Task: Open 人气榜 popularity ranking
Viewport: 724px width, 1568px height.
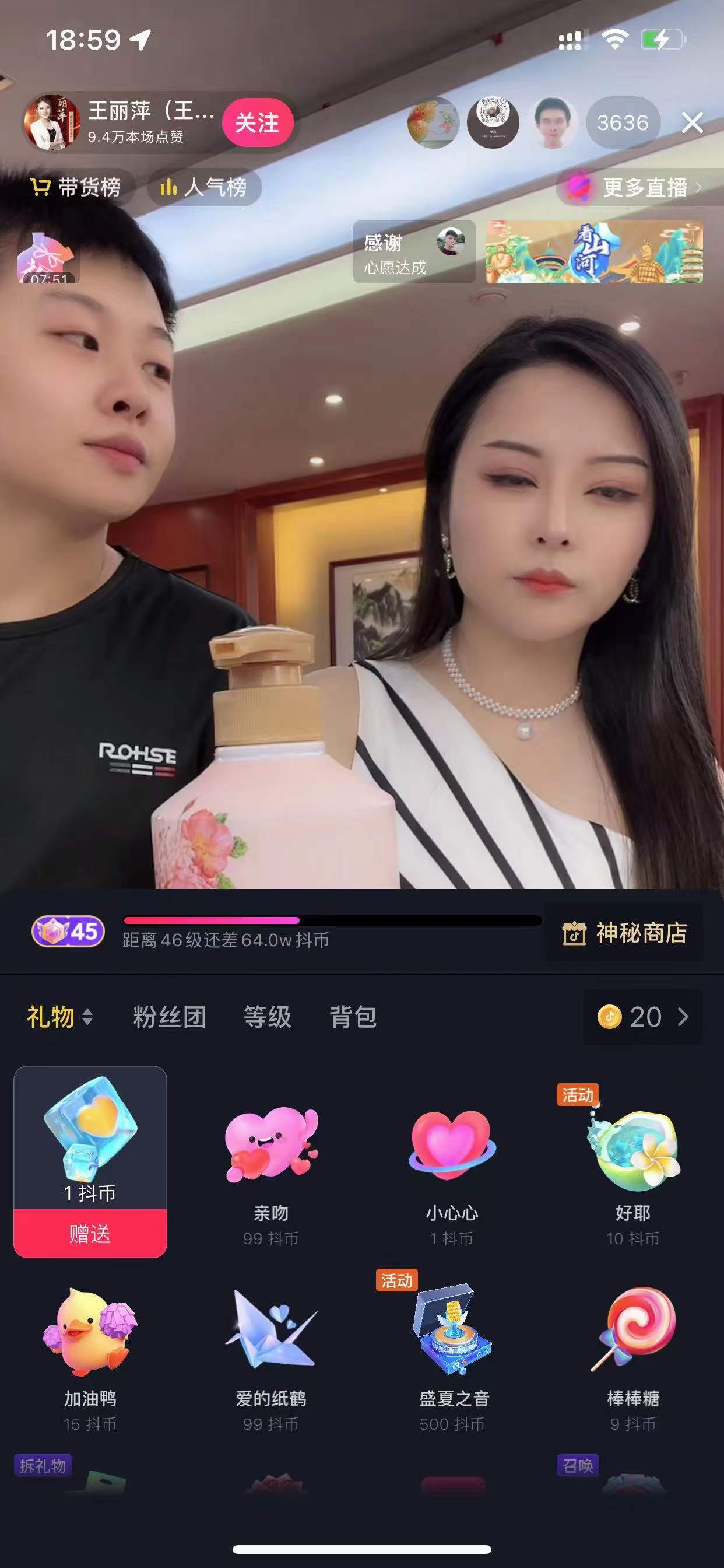Action: coord(205,187)
